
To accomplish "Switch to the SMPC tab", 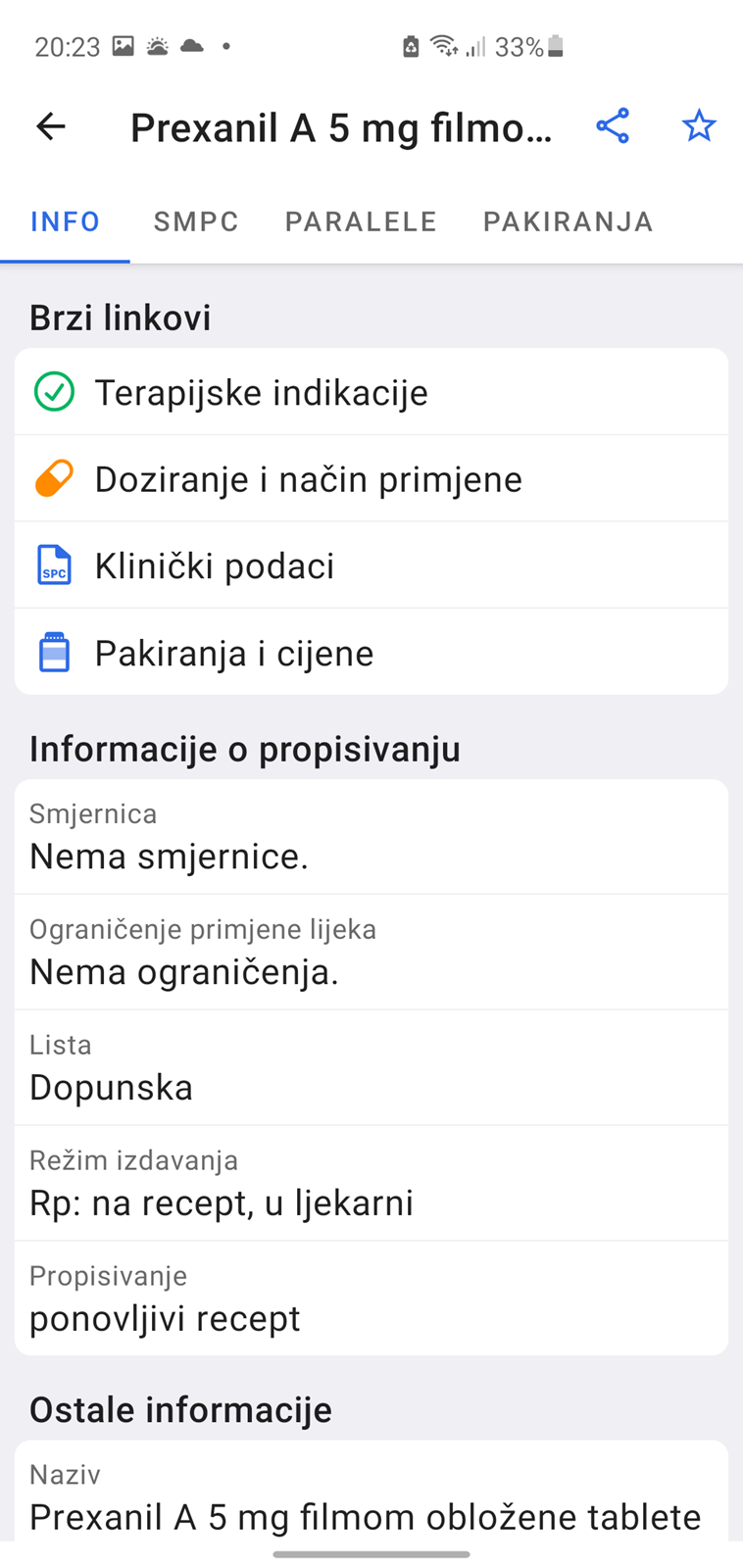I will pos(196,221).
